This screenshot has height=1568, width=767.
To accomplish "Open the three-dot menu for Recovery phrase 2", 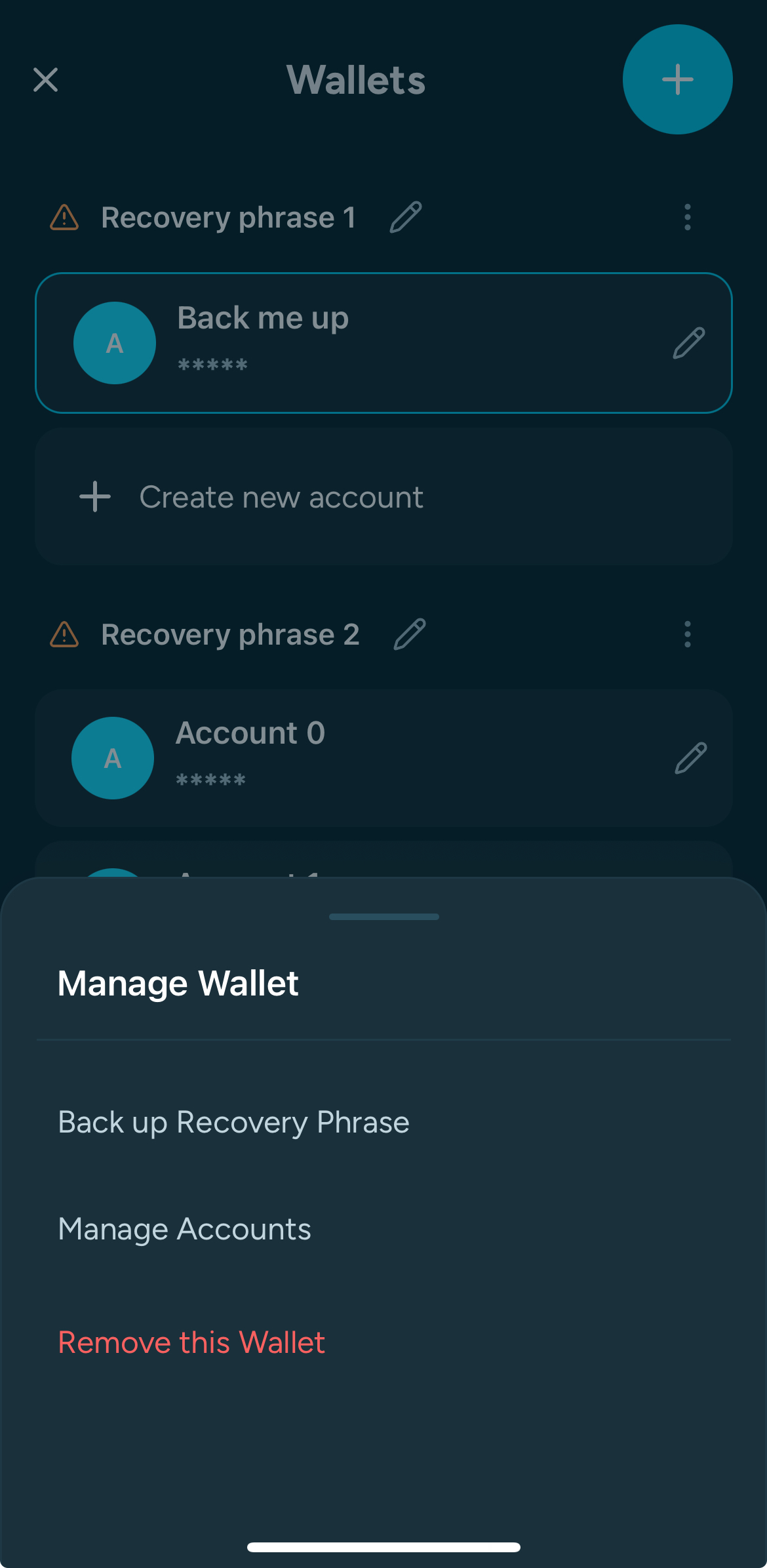I will pyautogui.click(x=686, y=634).
